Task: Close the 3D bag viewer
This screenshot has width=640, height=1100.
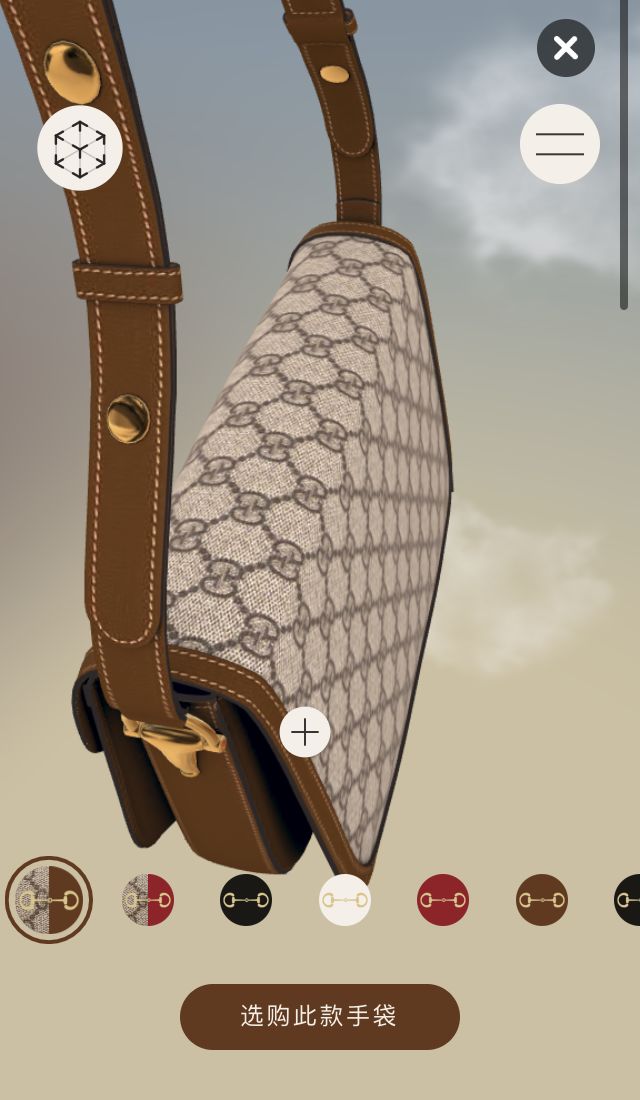Action: coord(566,48)
